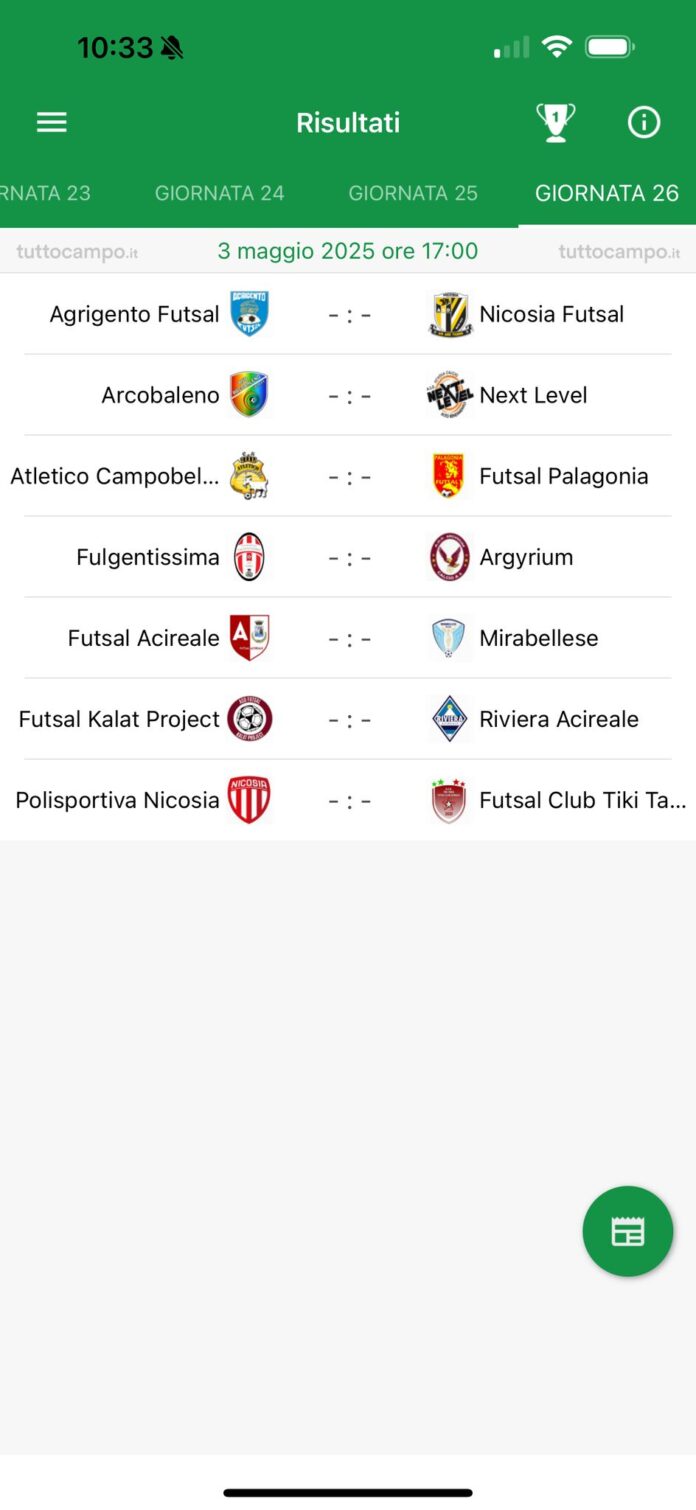
Task: Go to the partially visible Giornata 23 tab
Action: pos(45,193)
